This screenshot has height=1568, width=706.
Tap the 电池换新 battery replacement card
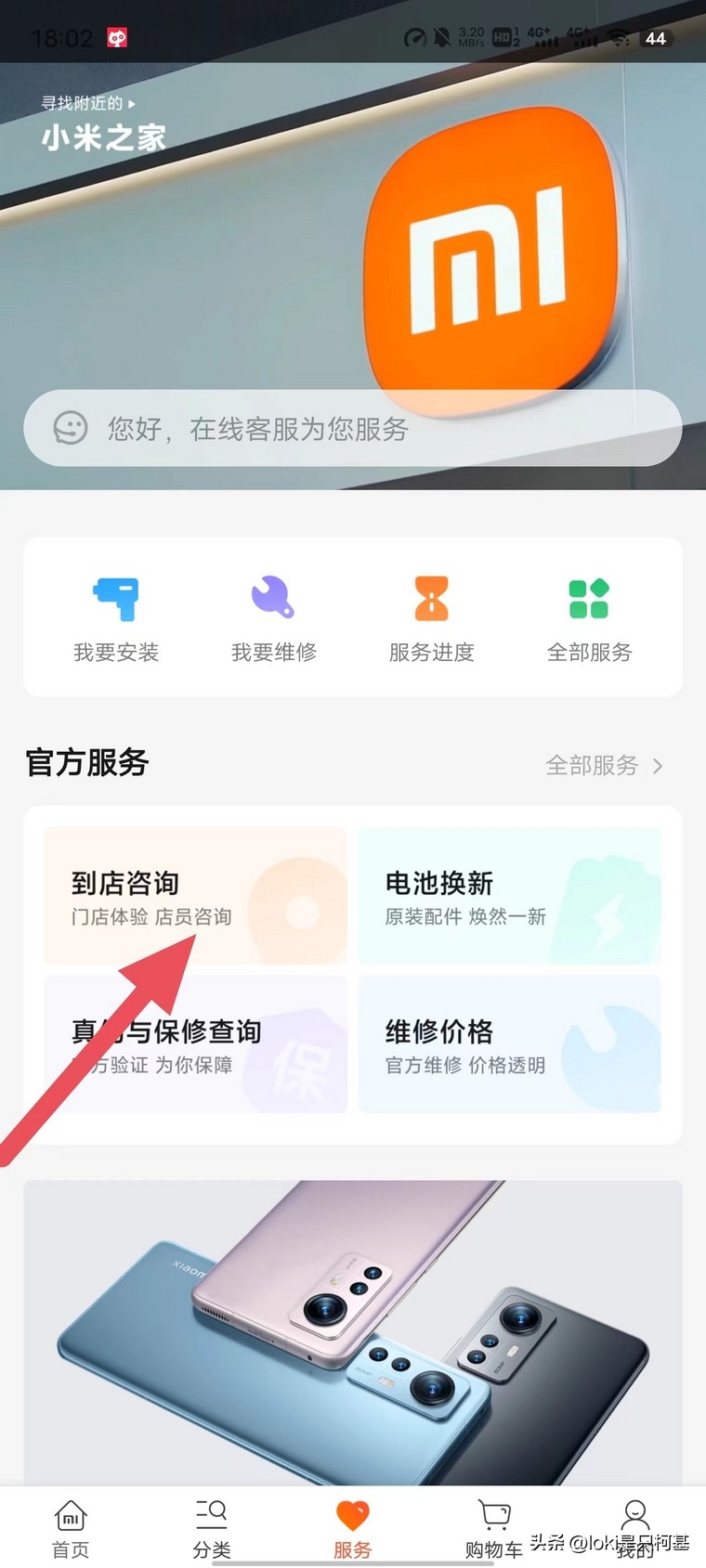pos(509,891)
